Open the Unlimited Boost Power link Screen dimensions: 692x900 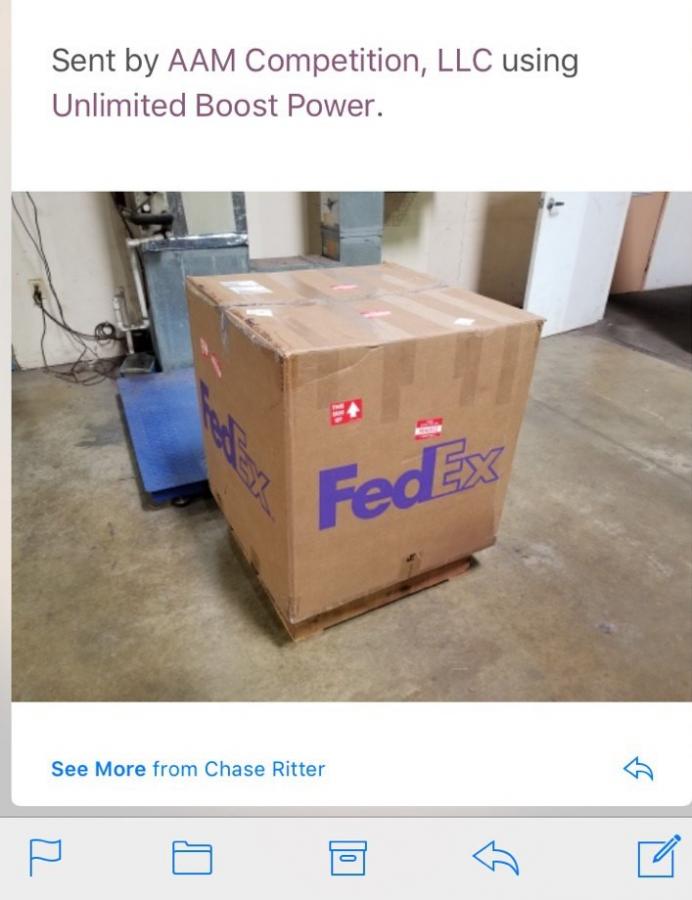[x=213, y=106]
